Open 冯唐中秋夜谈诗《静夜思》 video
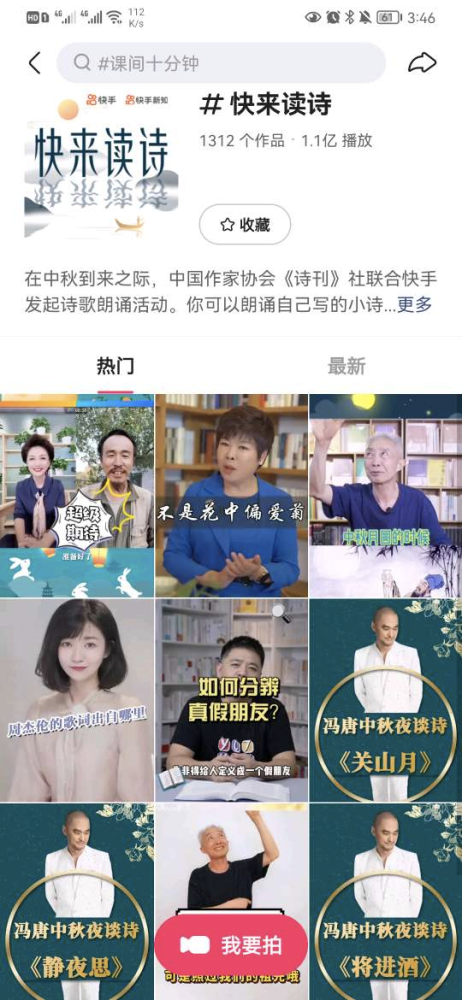Image resolution: width=462 pixels, height=1000 pixels. pos(77,902)
